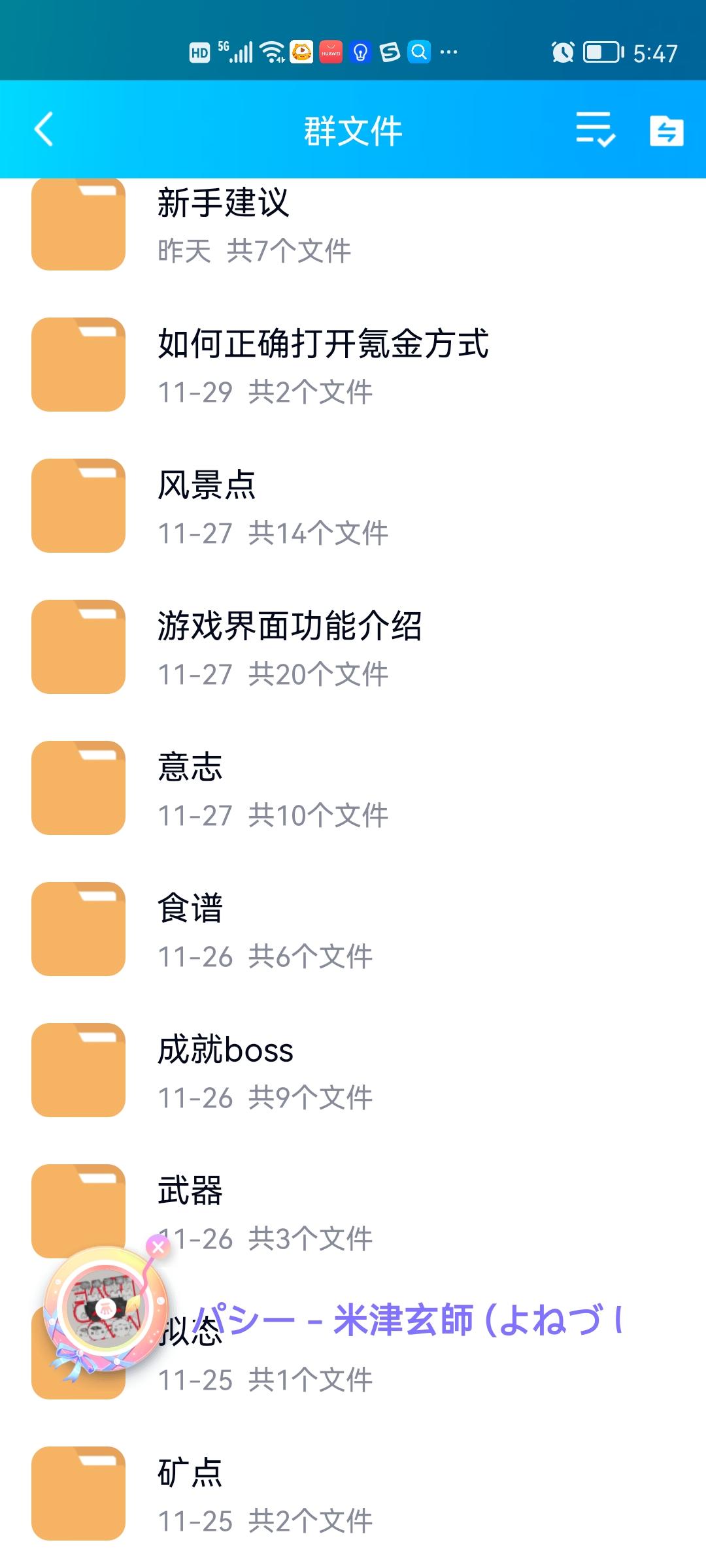Tap the 意志 folder icon

click(x=78, y=787)
